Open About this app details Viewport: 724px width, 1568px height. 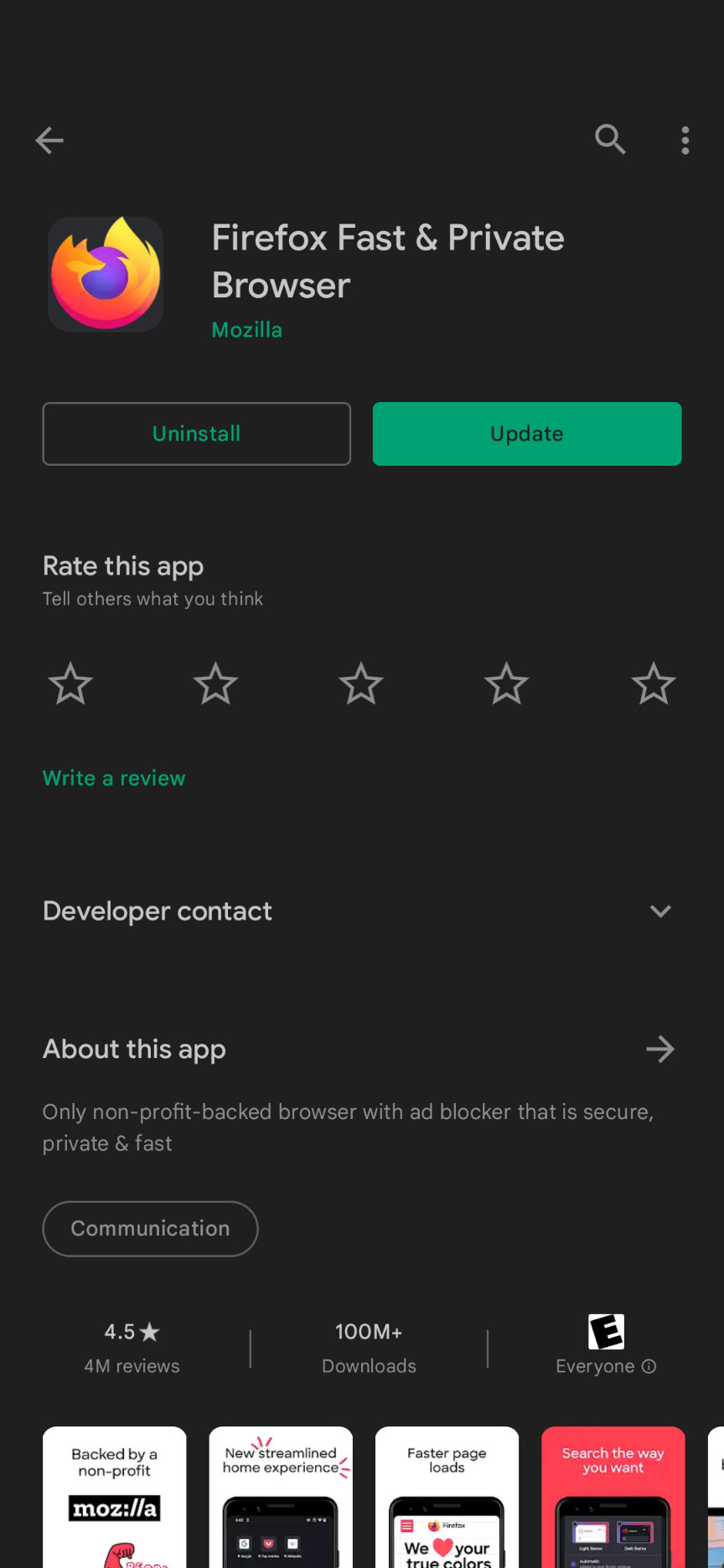[660, 1049]
